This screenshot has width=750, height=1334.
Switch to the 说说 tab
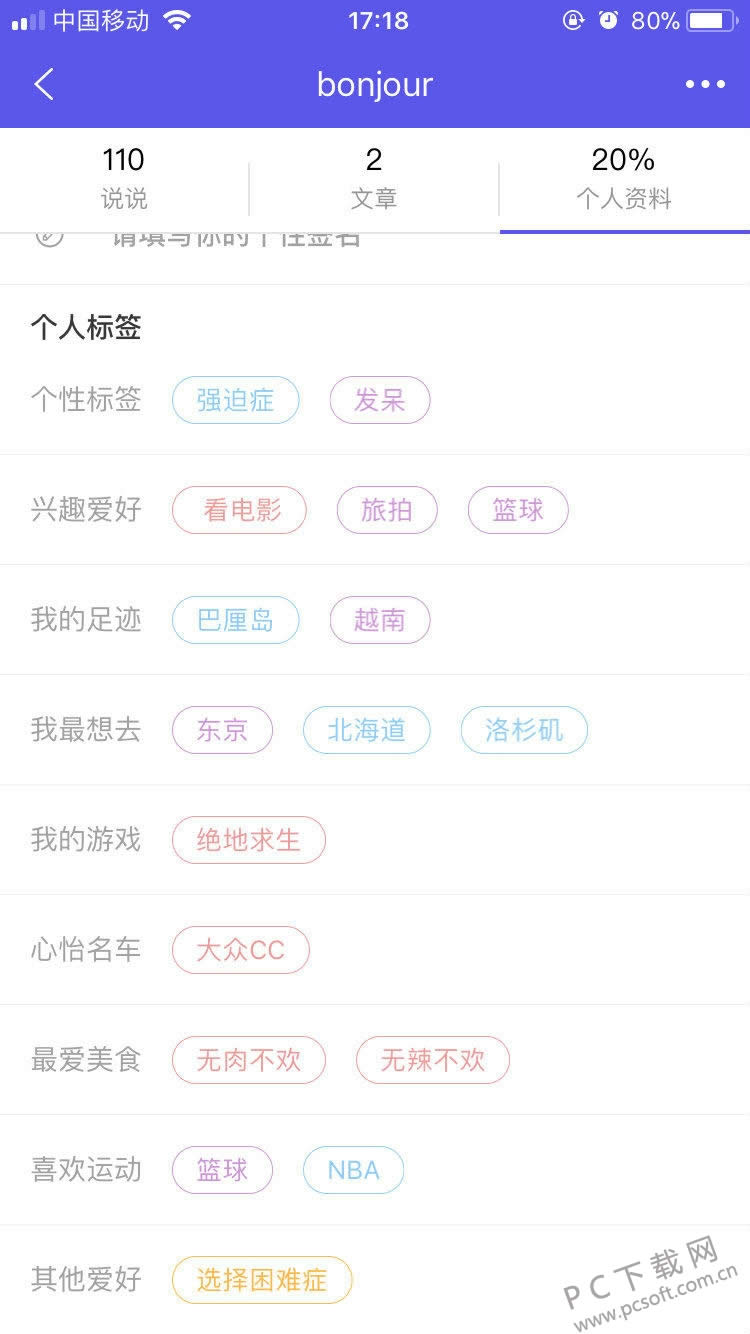tap(124, 178)
